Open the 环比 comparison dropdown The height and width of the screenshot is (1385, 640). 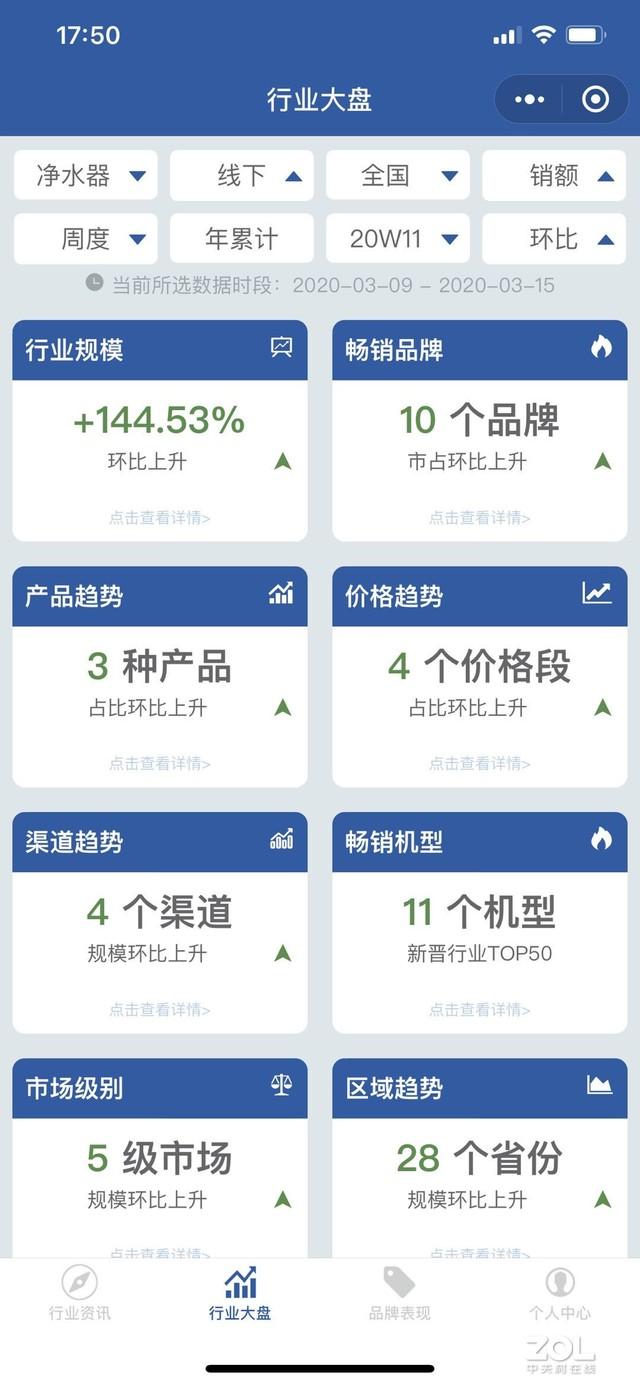pos(554,239)
